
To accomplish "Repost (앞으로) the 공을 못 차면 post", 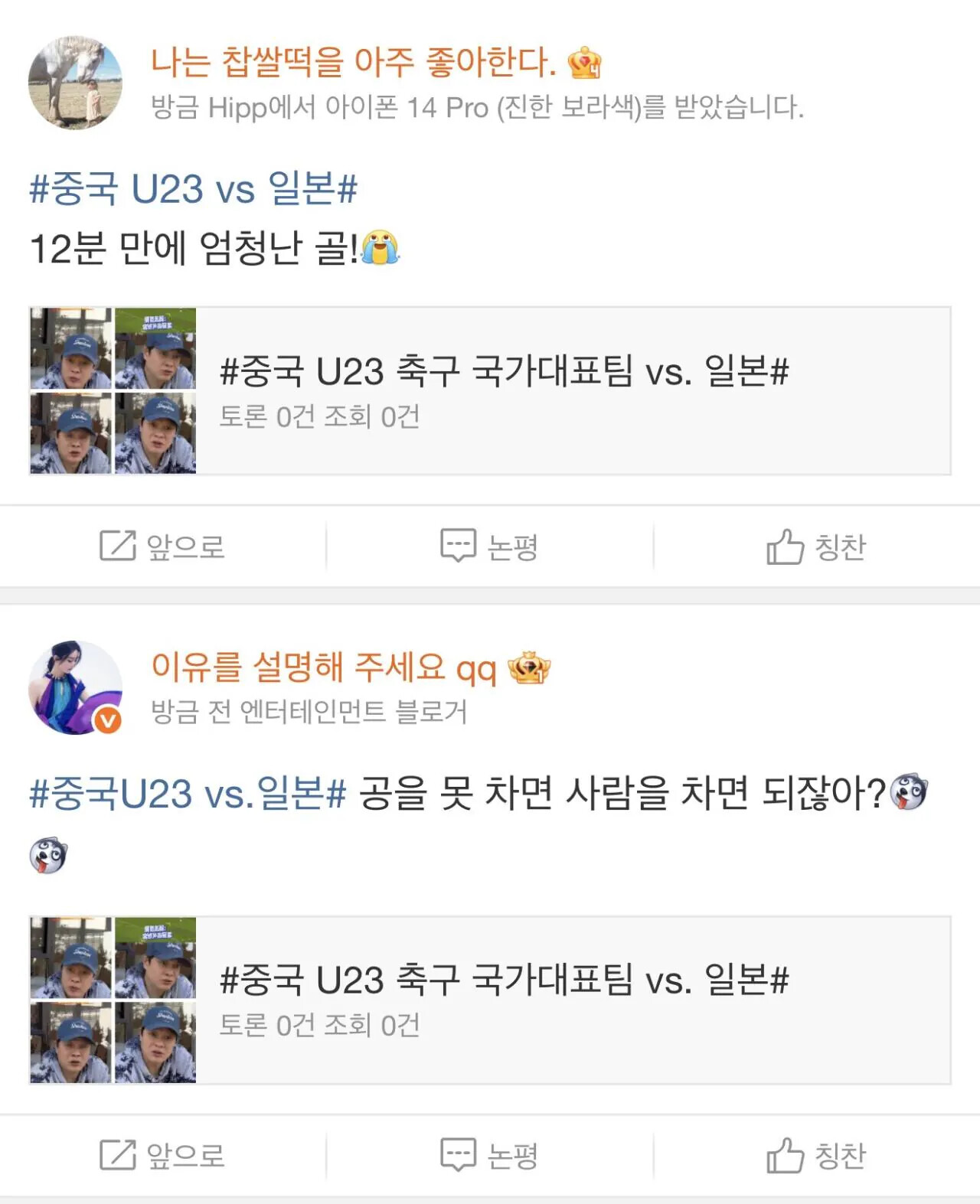I will 162,1155.
